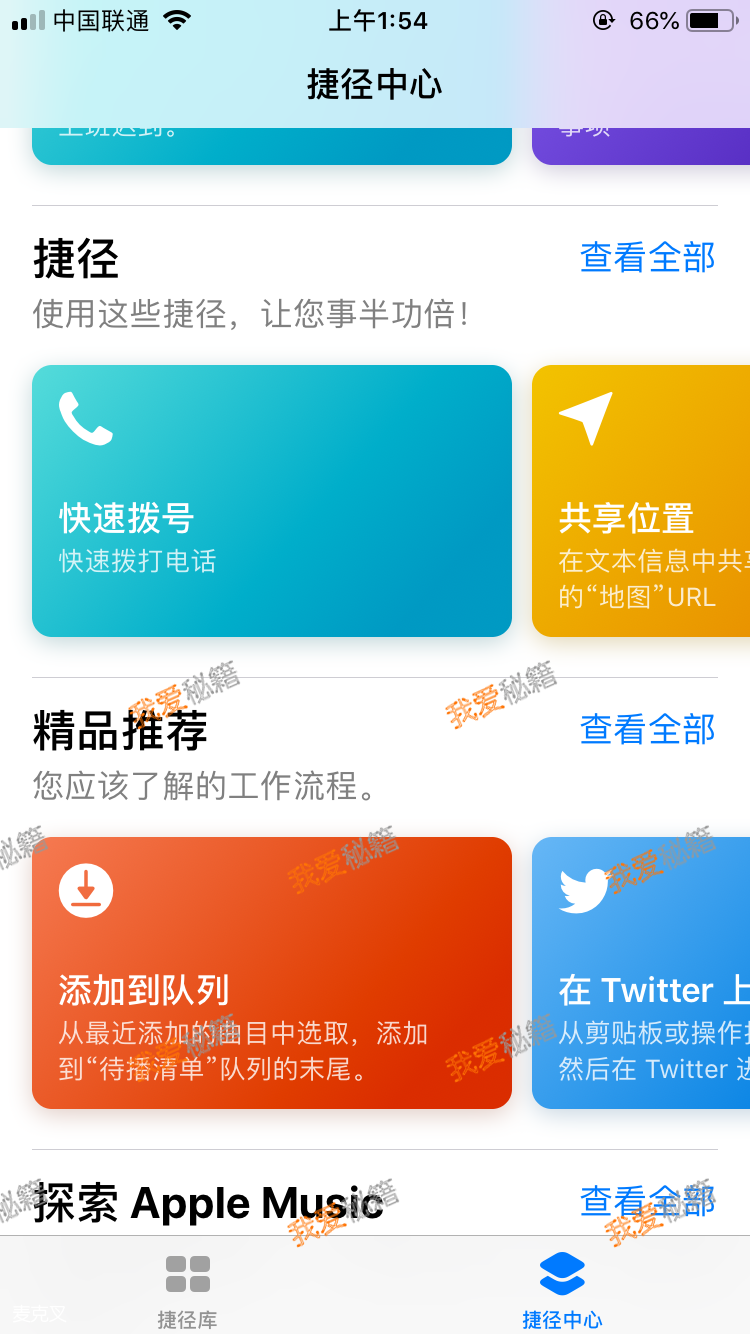Tap 查看全部 next to the 捷径 section
Viewport: 750px width, 1334px height.
pyautogui.click(x=647, y=258)
